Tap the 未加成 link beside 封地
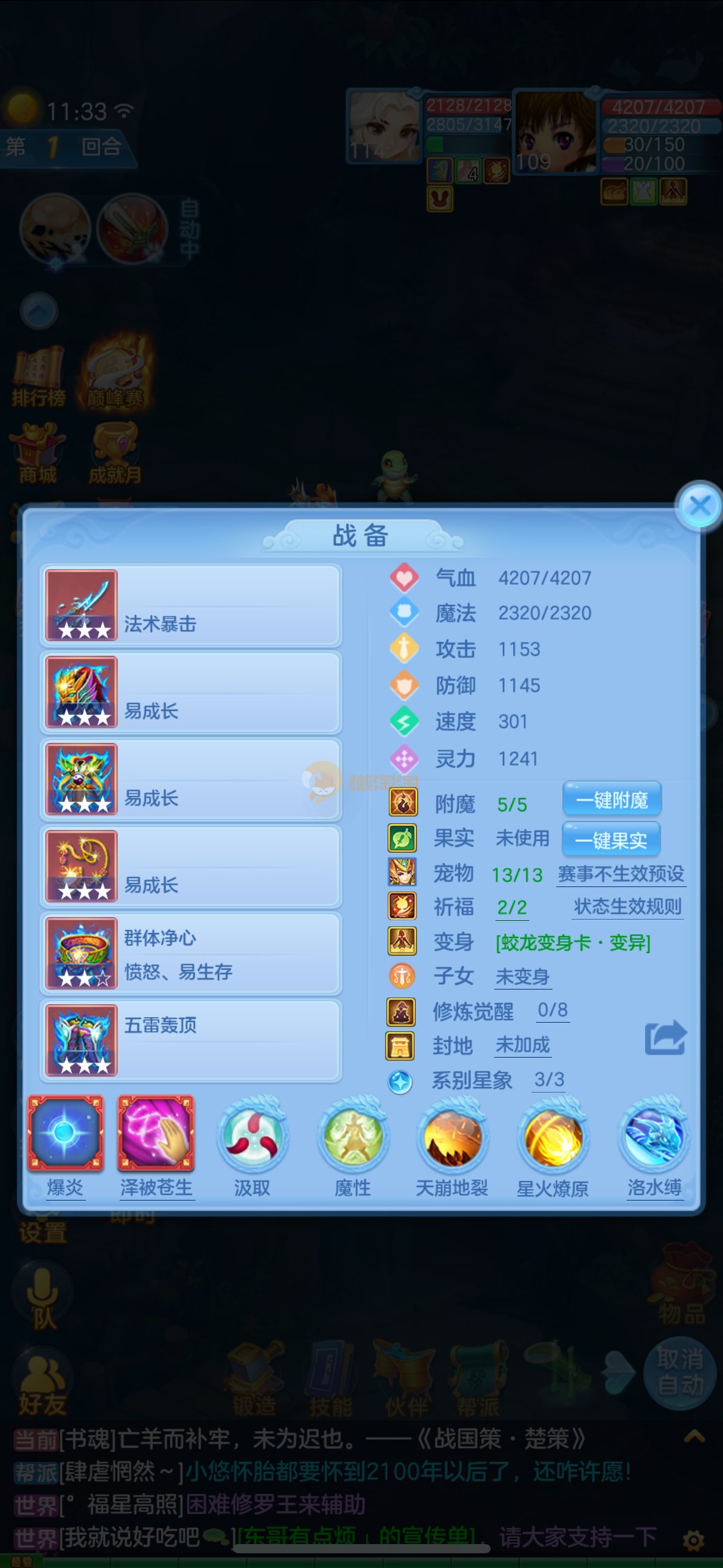Image resolution: width=723 pixels, height=1568 pixels. 522,1045
